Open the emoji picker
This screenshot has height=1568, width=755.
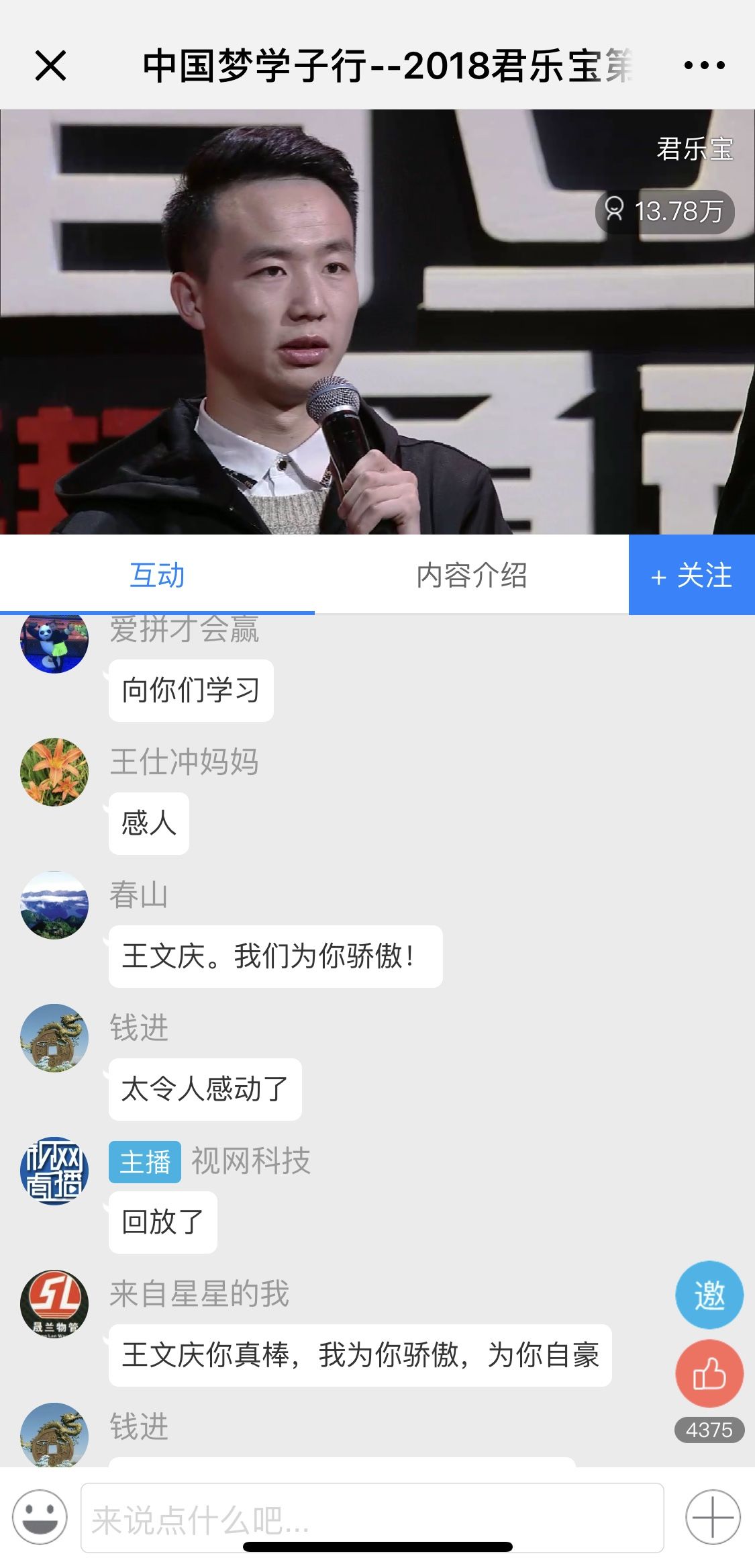(40, 1516)
